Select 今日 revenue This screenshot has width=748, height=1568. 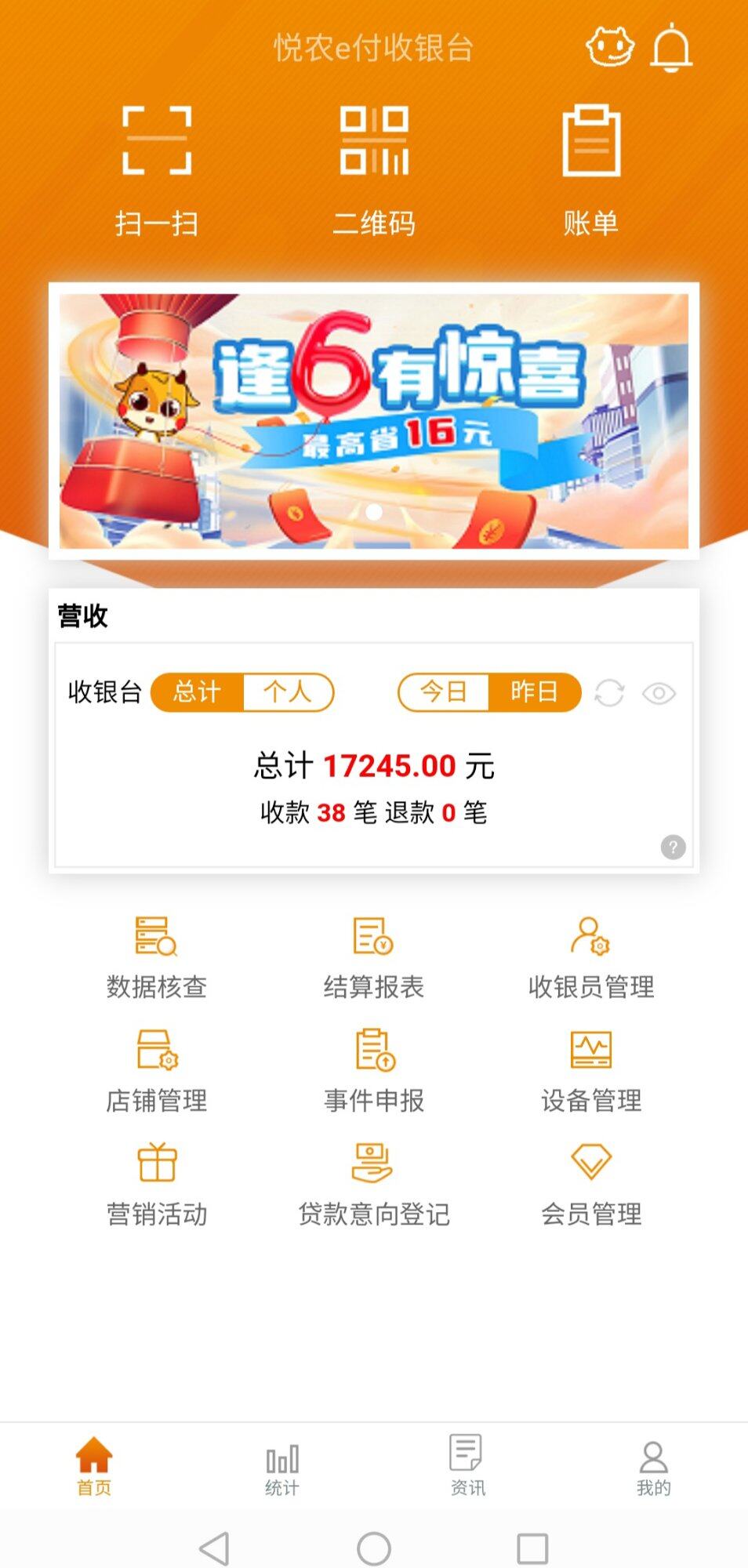click(x=444, y=692)
